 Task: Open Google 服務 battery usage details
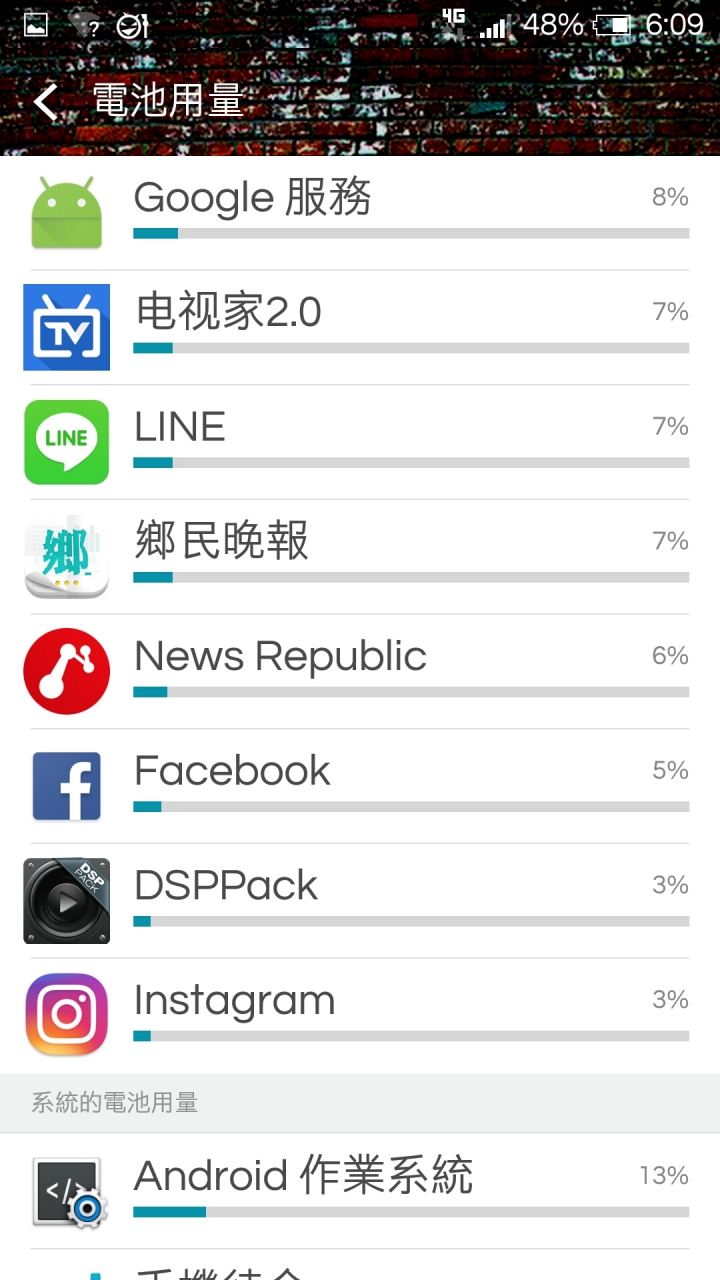click(360, 212)
